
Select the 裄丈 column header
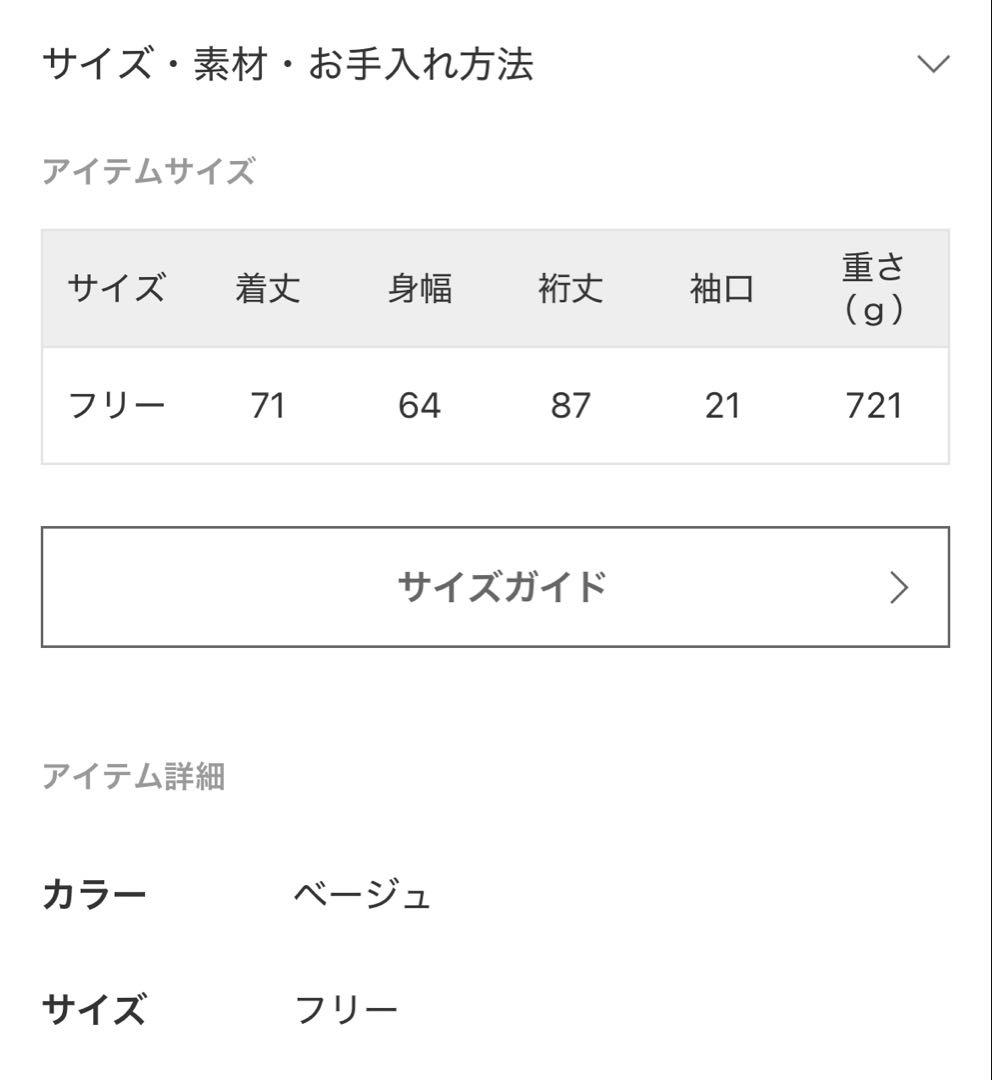[569, 290]
